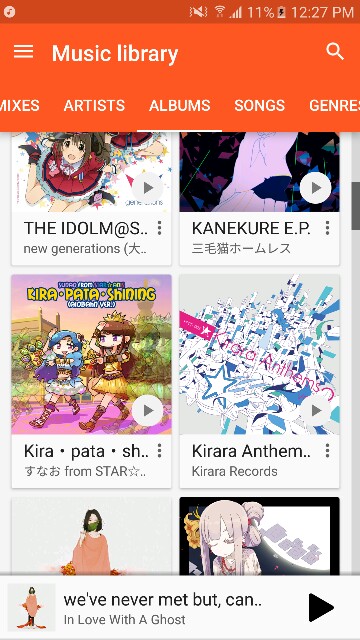Open options for Kira・pata・shining album

160,451
